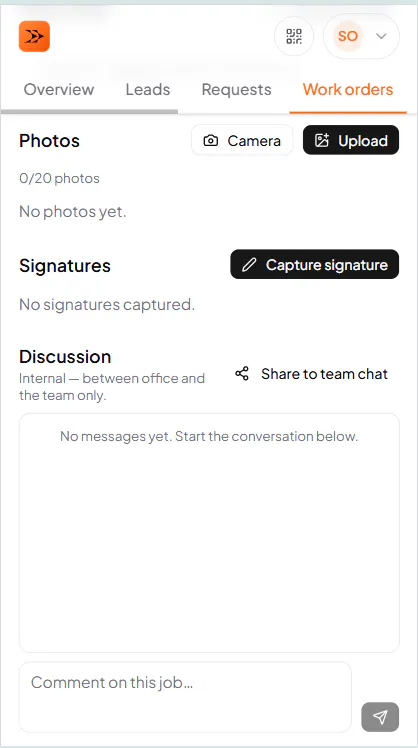
Task: Select the Work orders tab
Action: (348, 90)
